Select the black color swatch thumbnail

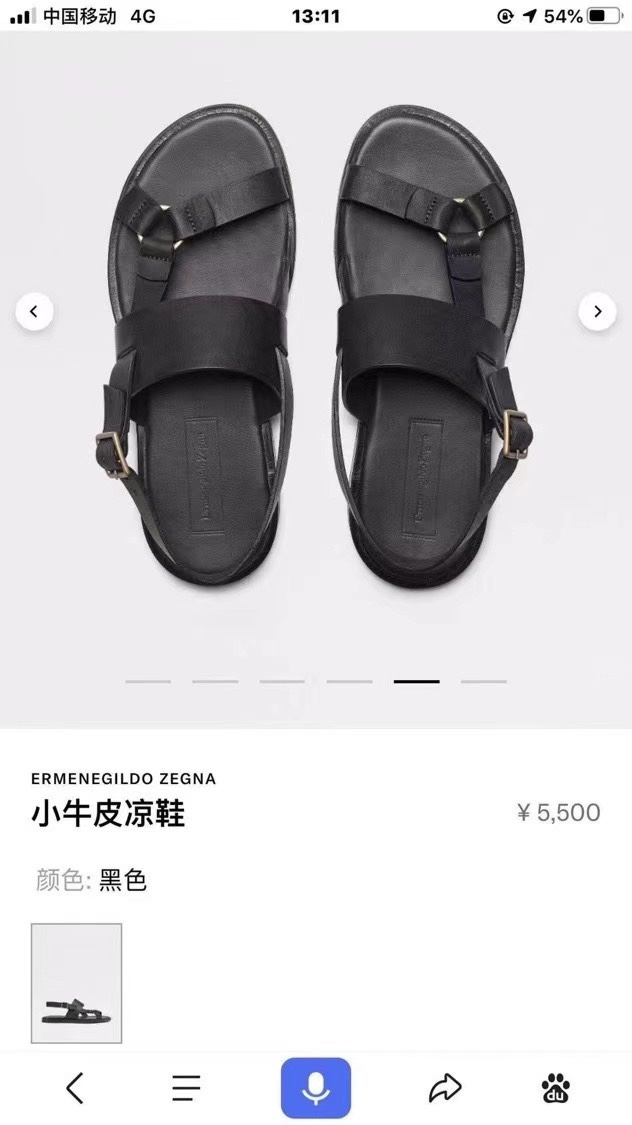[77, 984]
